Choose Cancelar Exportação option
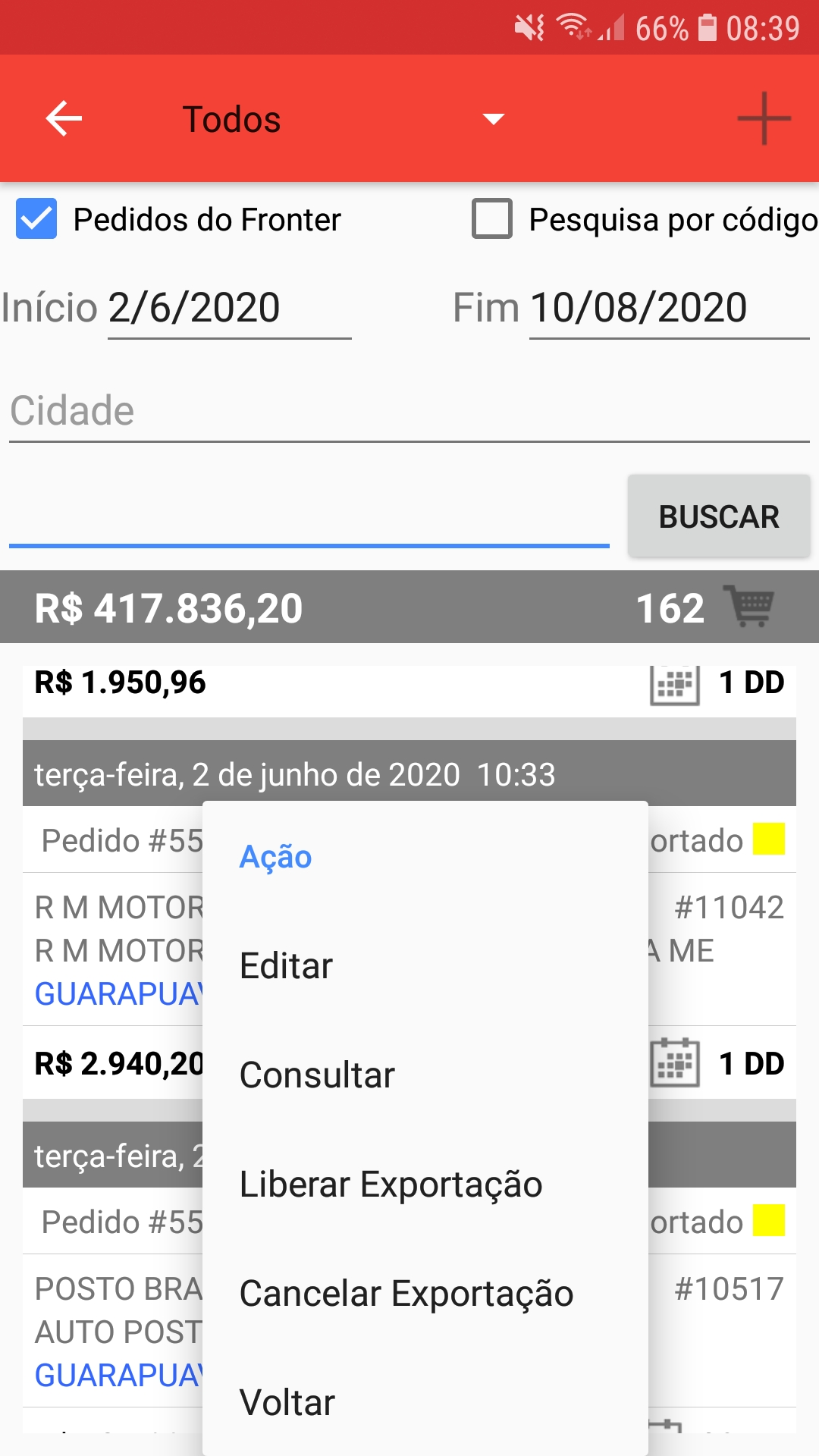 (x=425, y=1294)
